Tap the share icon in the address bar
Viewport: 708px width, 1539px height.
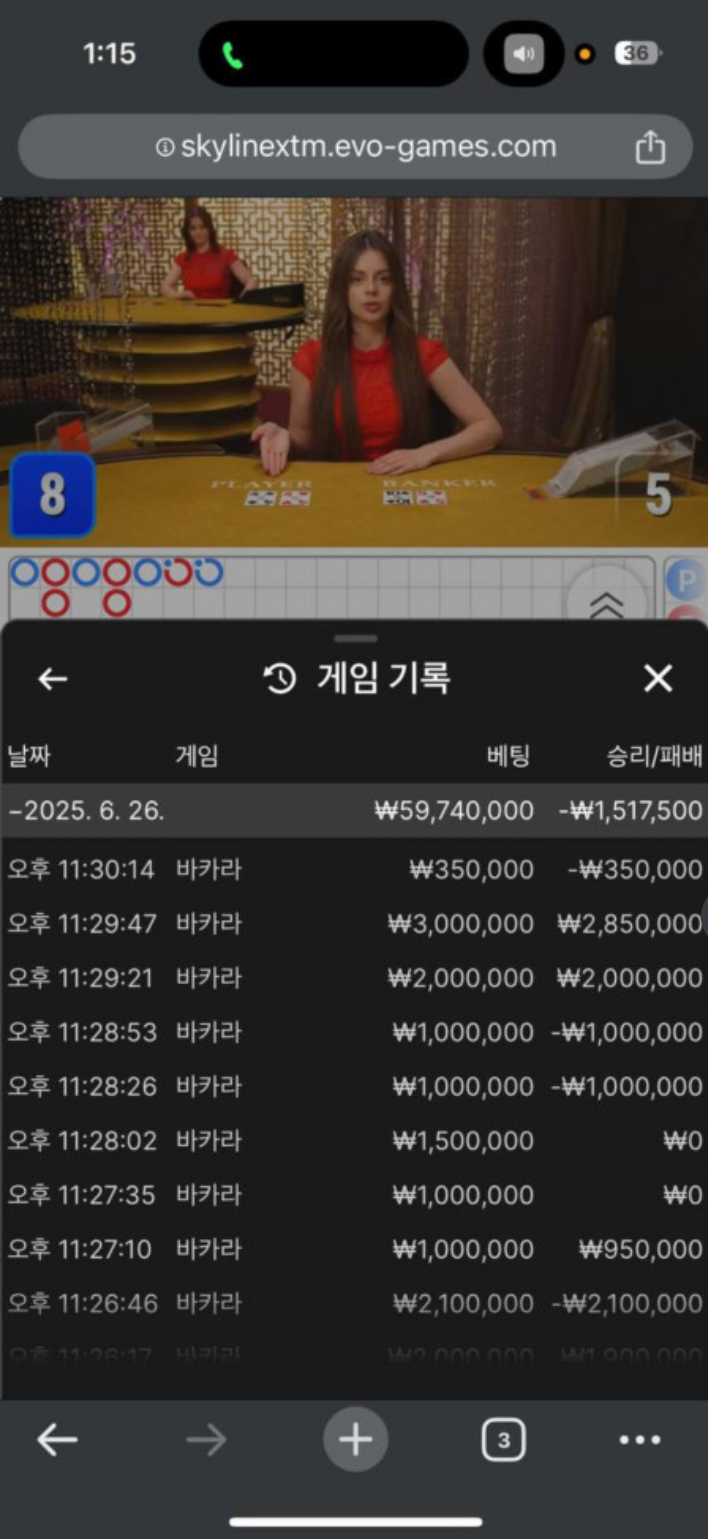[650, 148]
